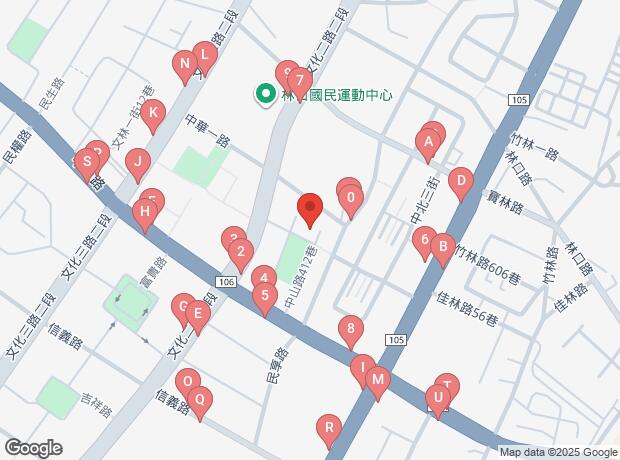Tap map pin Q
The width and height of the screenshot is (620, 460).
[x=199, y=402]
